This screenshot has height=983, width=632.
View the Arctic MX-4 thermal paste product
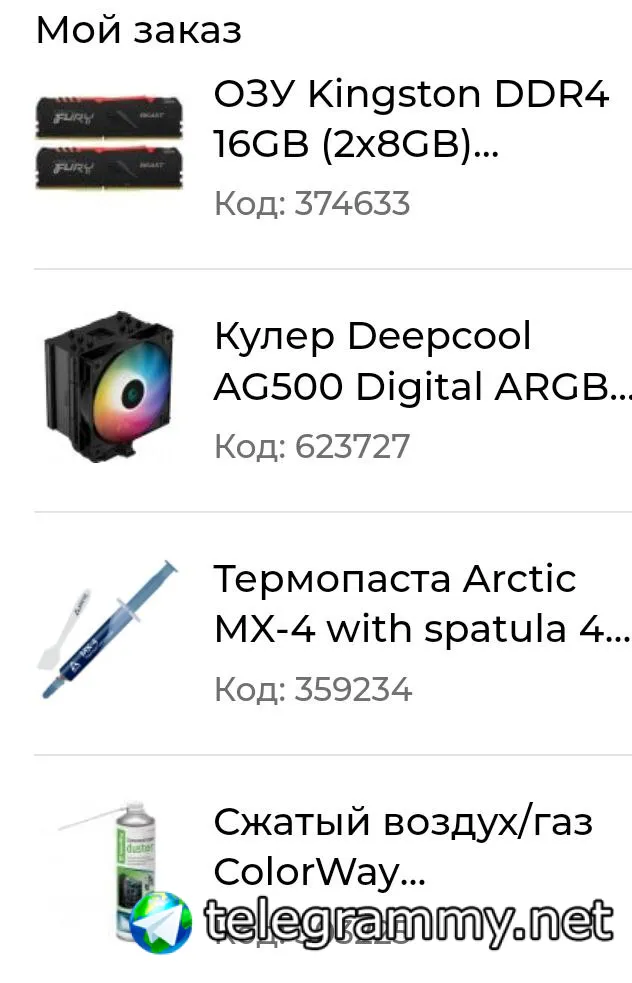(420, 605)
